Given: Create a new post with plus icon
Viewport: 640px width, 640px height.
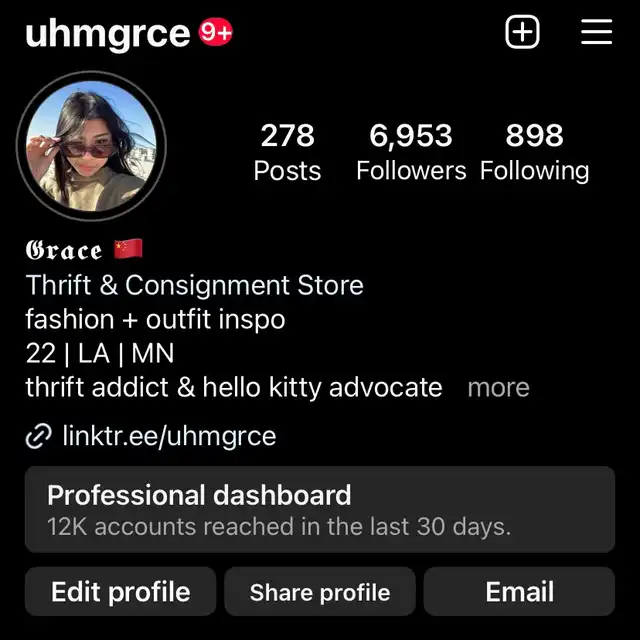Looking at the screenshot, I should click(522, 32).
